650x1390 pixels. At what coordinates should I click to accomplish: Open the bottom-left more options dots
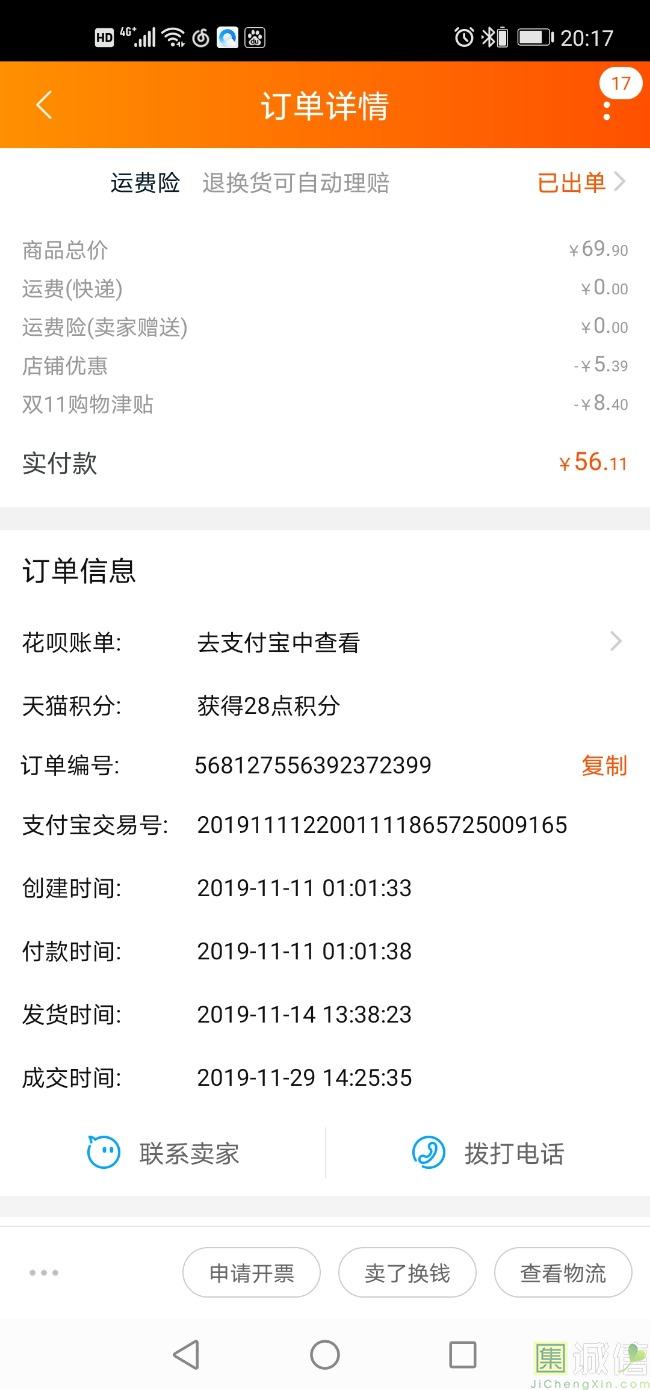[x=44, y=1273]
